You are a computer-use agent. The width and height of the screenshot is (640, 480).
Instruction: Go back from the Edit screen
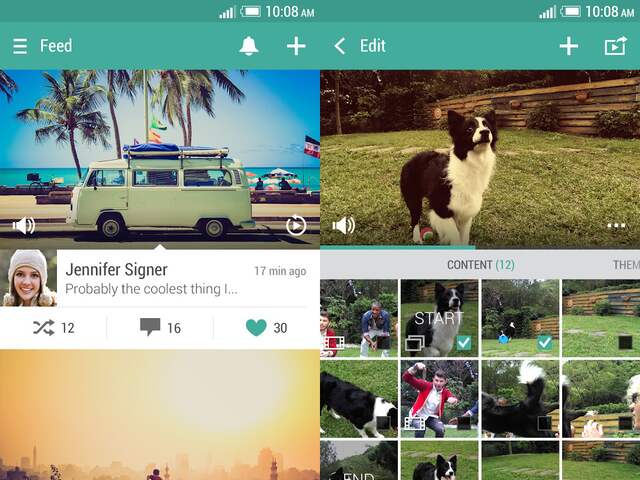(340, 46)
